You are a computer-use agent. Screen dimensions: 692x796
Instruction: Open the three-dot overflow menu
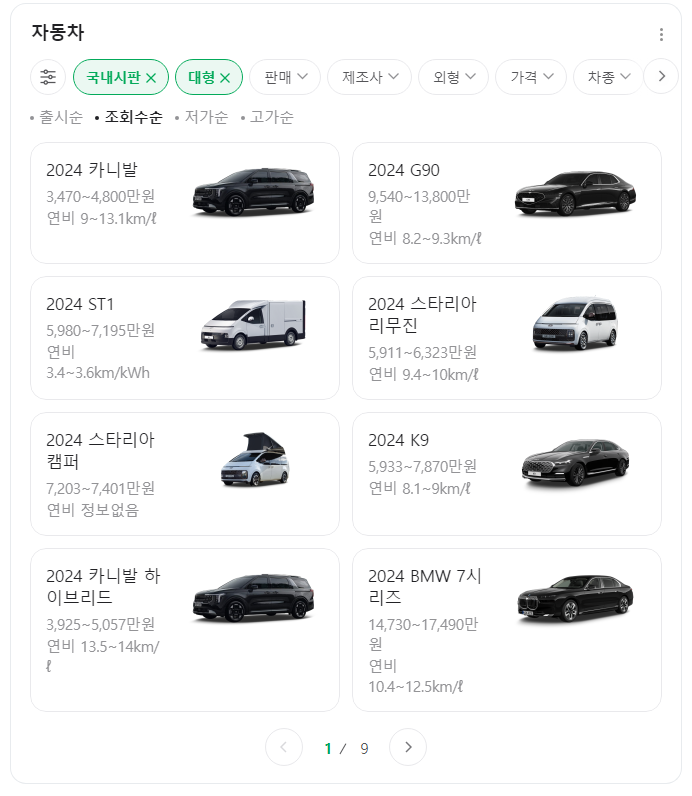(661, 35)
